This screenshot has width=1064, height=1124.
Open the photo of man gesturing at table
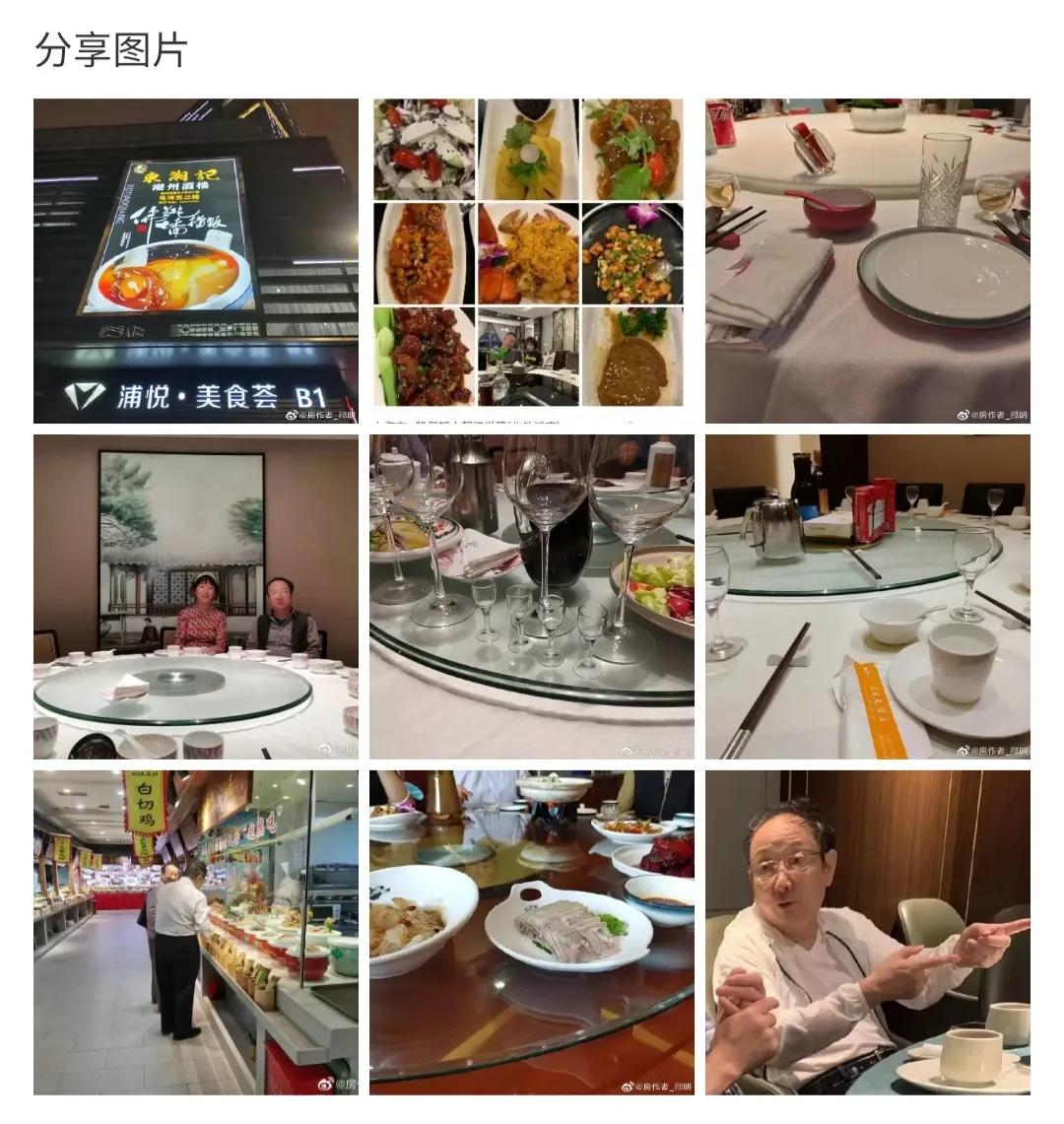point(867,932)
